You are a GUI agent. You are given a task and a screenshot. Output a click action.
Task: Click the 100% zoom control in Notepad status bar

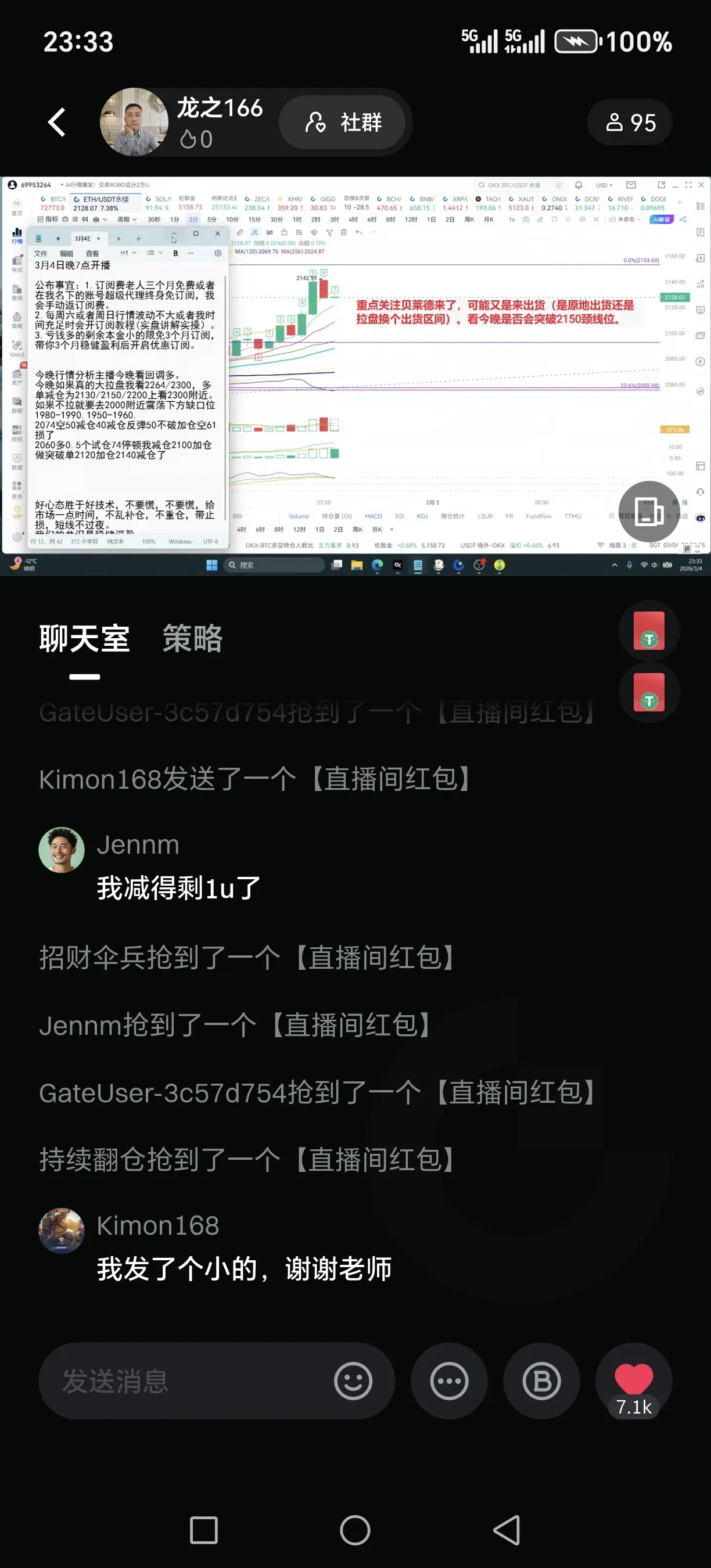pos(148,541)
